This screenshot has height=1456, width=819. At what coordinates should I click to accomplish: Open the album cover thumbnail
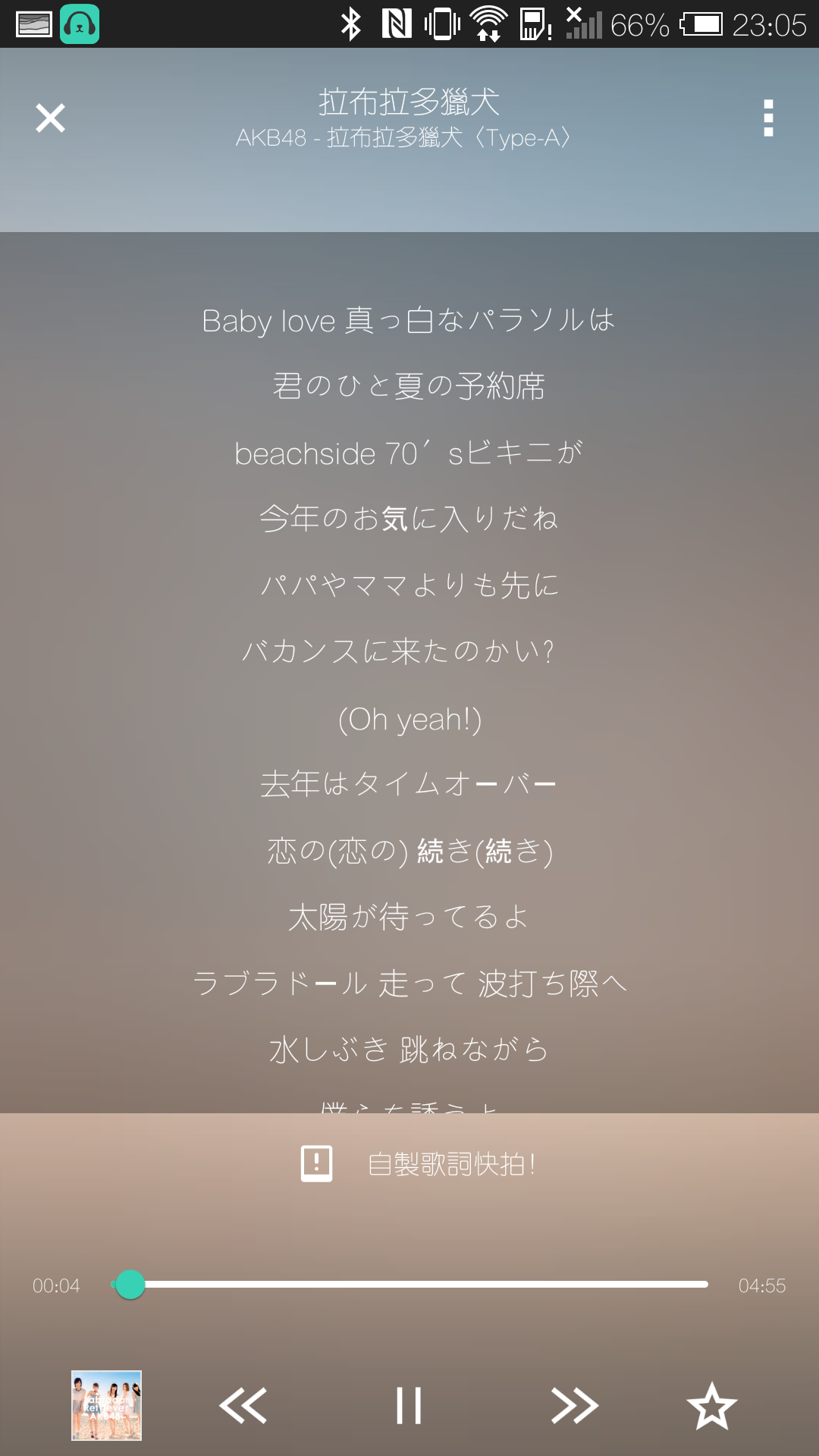click(106, 1405)
